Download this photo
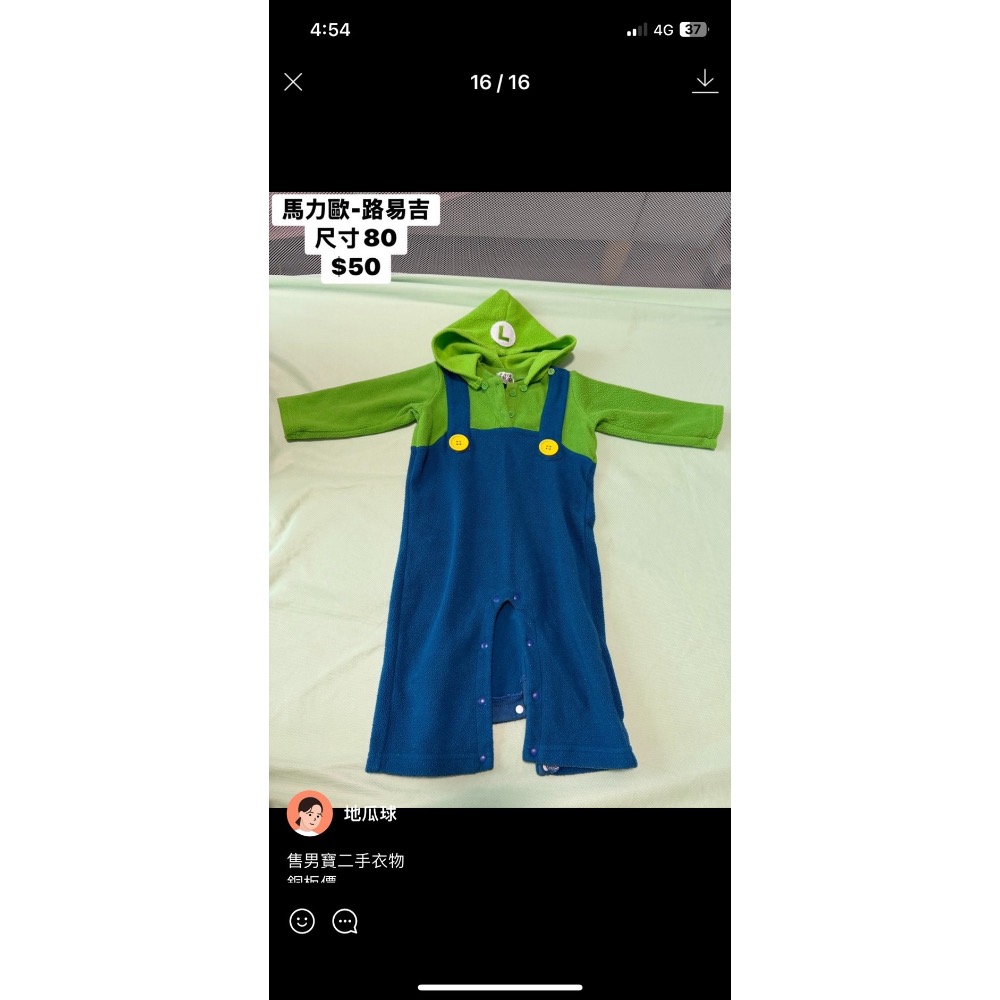 click(705, 82)
